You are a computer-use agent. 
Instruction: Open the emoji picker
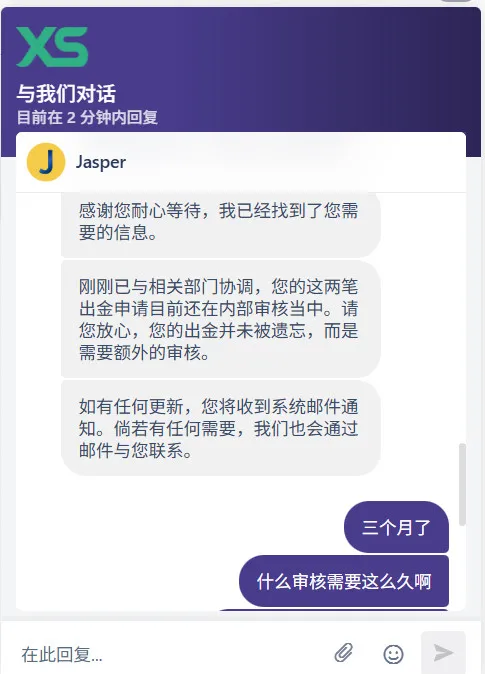393,654
